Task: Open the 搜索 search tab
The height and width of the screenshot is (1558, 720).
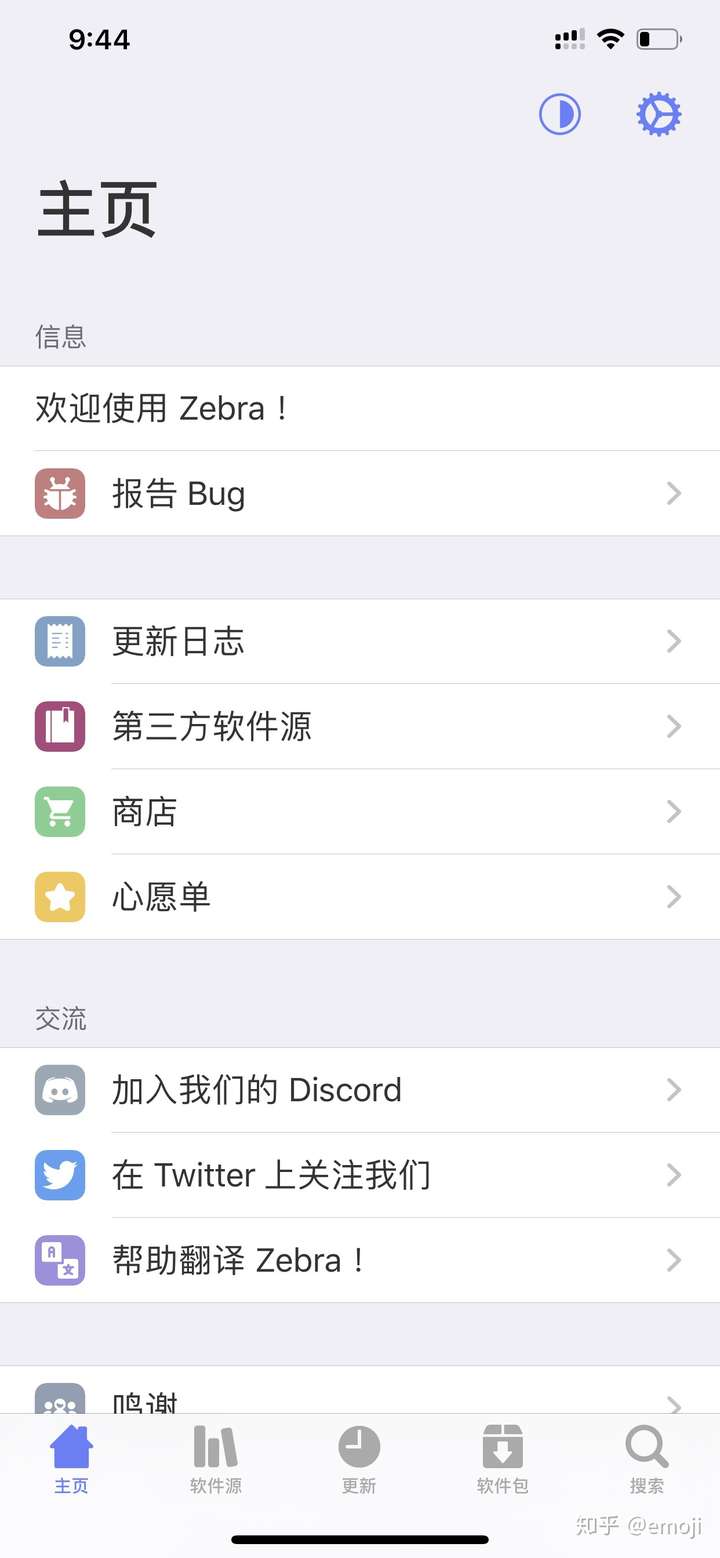Action: 647,1460
